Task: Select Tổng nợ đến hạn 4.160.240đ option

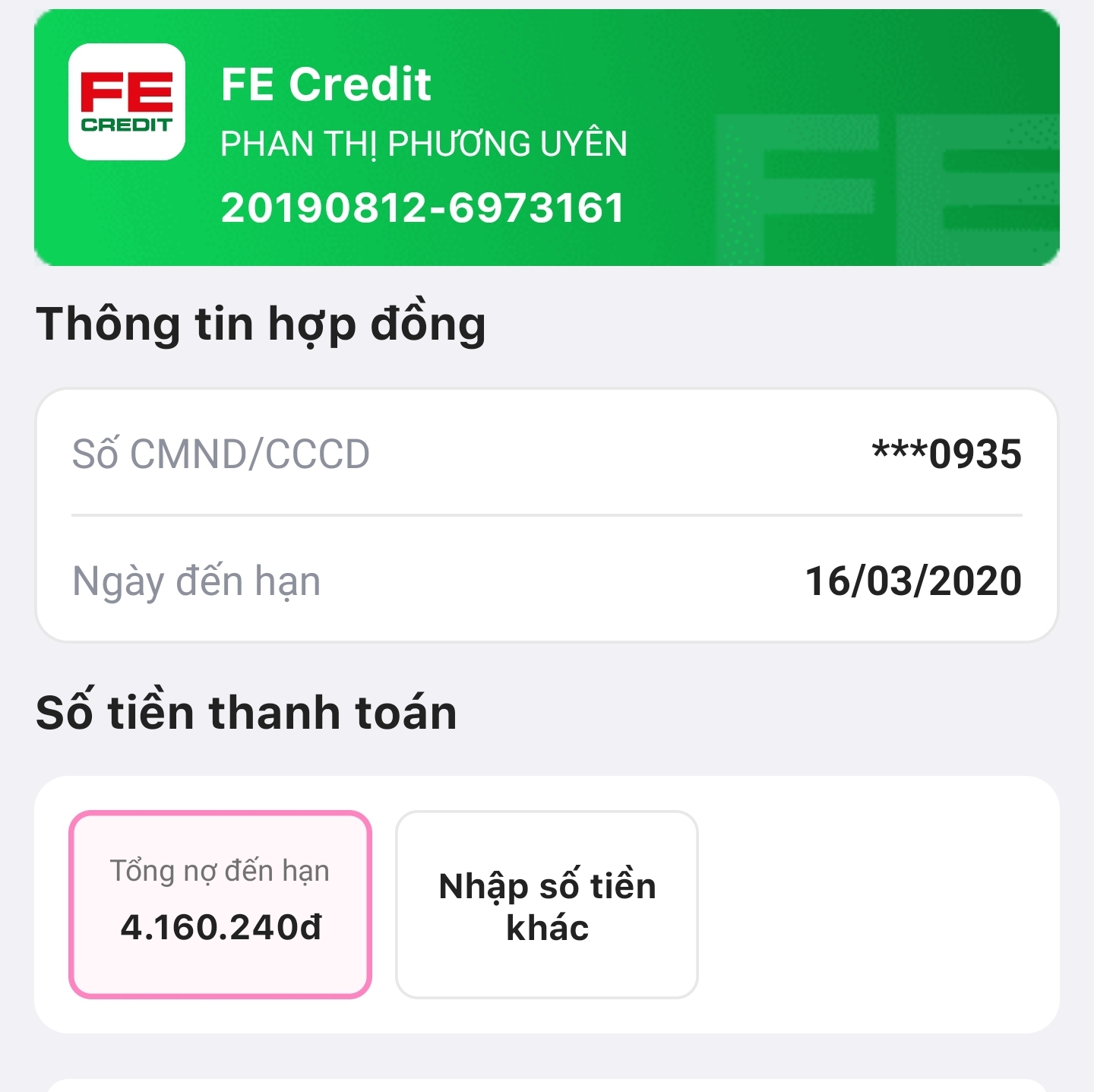Action: click(220, 904)
